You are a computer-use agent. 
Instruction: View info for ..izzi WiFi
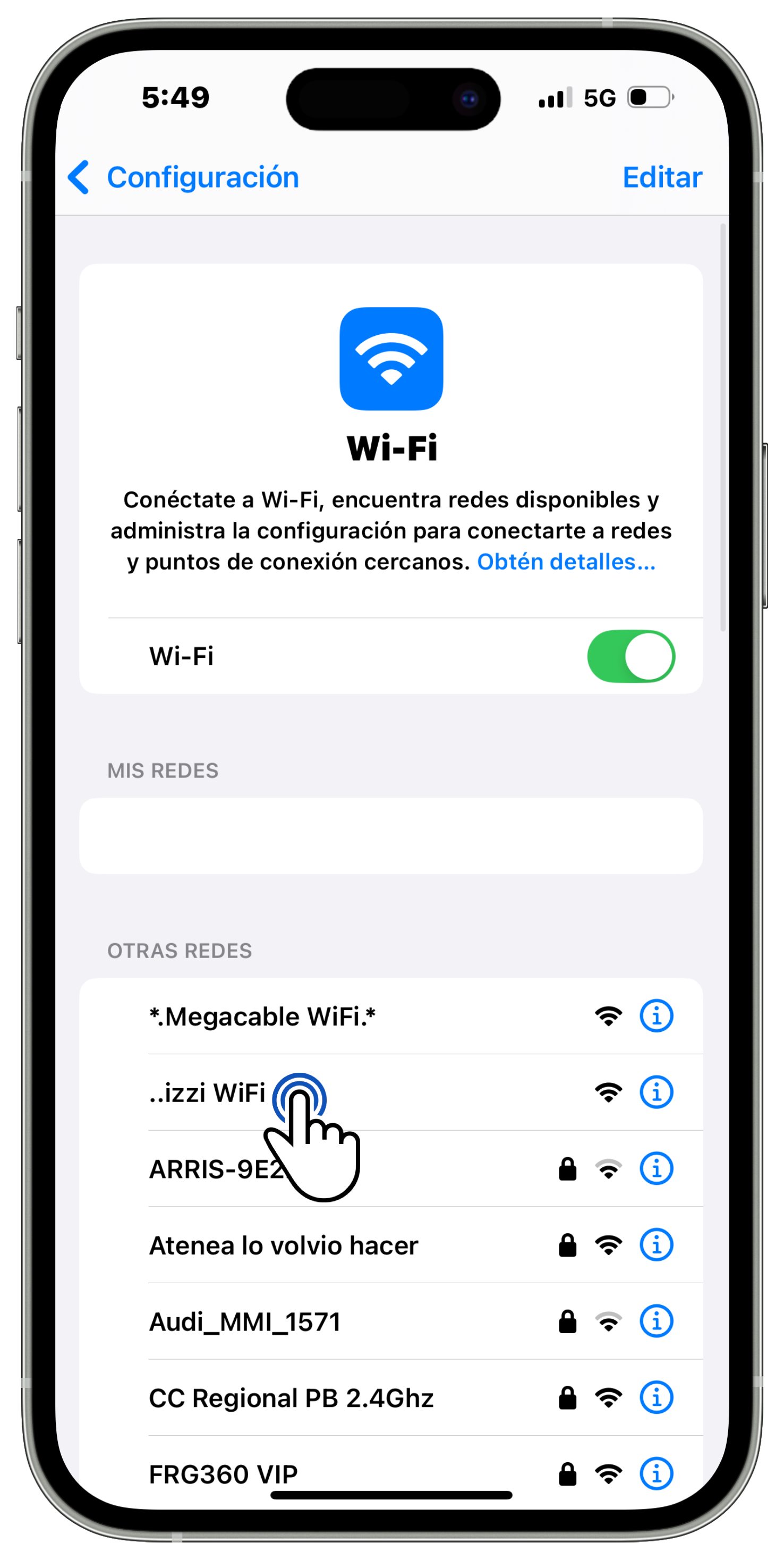click(x=657, y=1092)
